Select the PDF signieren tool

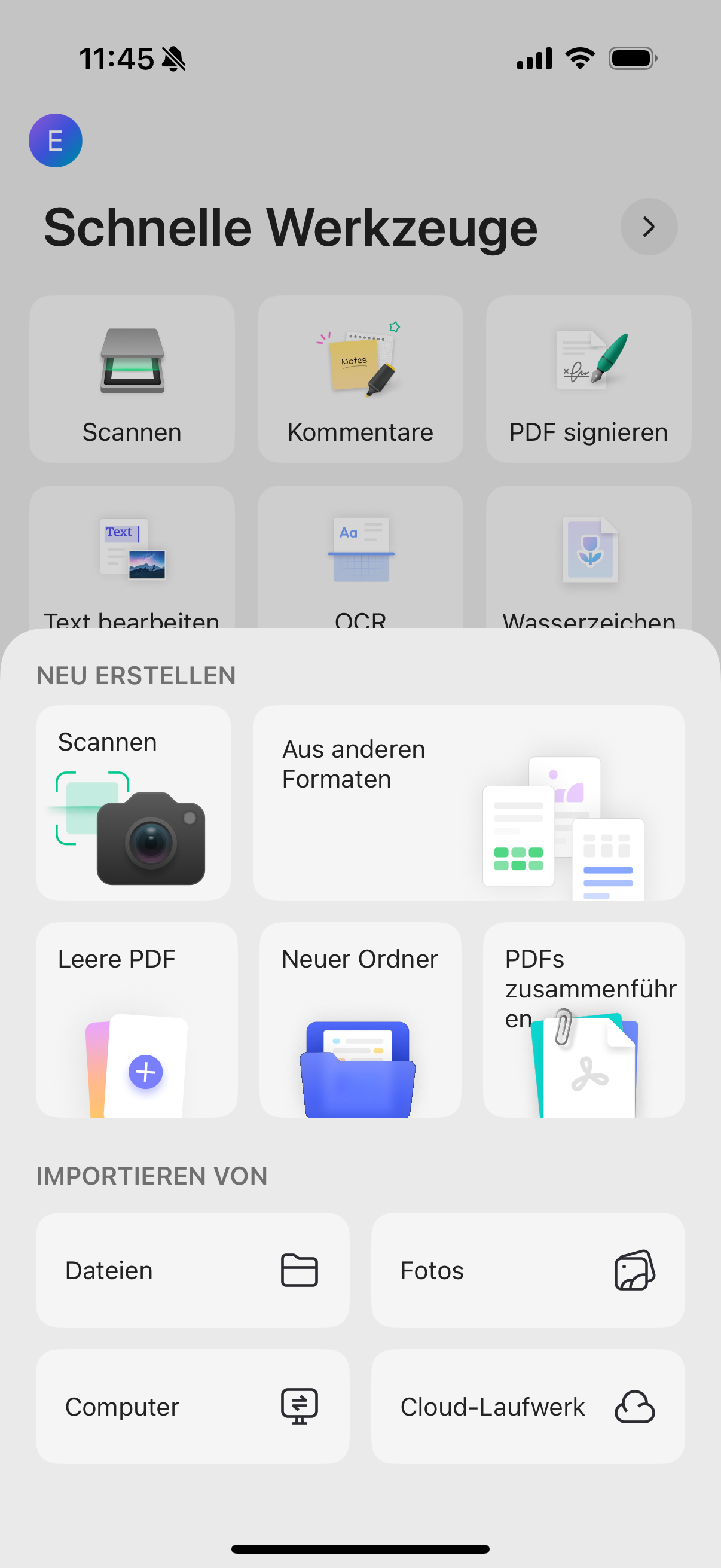point(588,379)
